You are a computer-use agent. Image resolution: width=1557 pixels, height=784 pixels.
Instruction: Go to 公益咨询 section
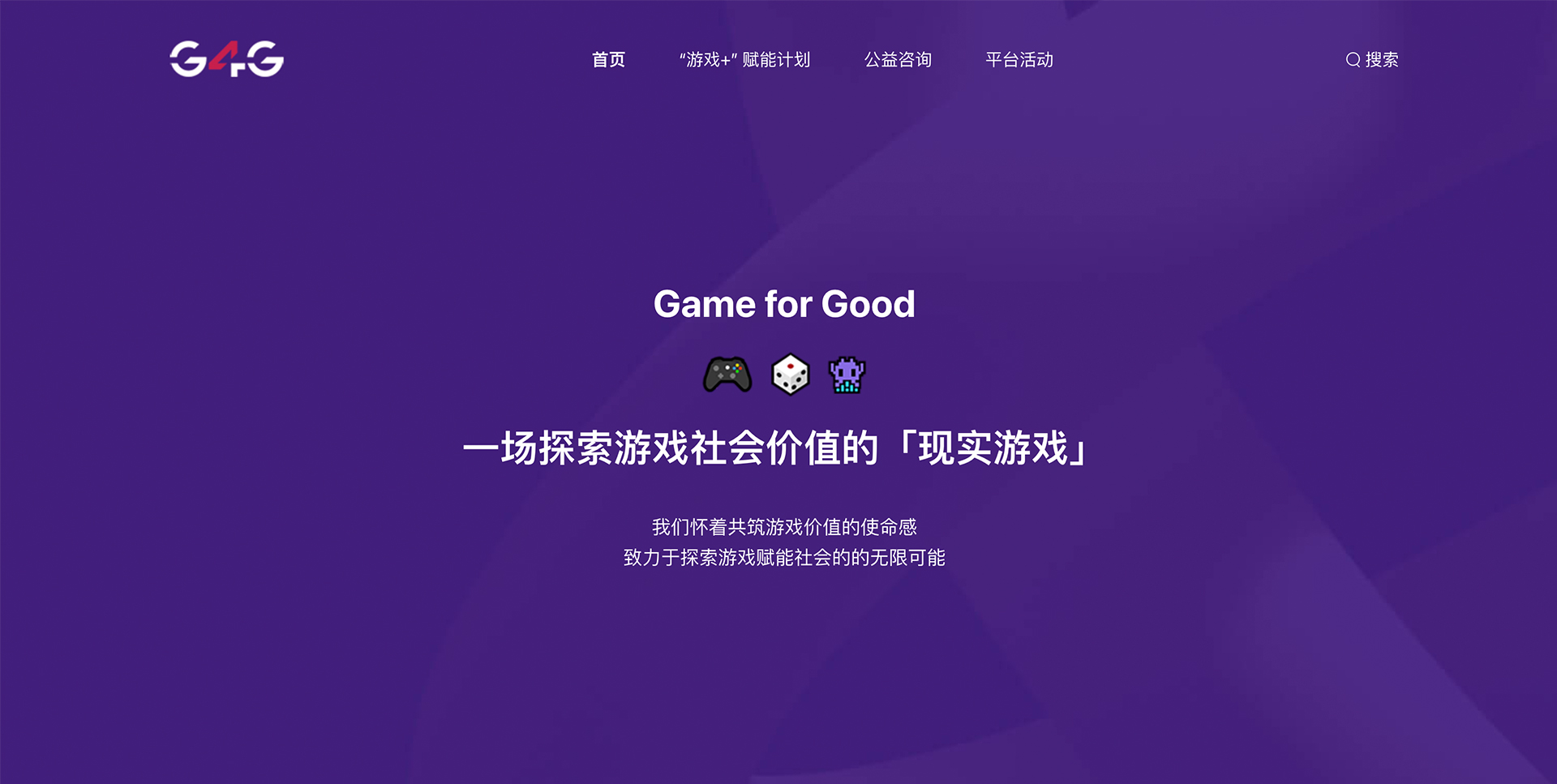(x=898, y=60)
